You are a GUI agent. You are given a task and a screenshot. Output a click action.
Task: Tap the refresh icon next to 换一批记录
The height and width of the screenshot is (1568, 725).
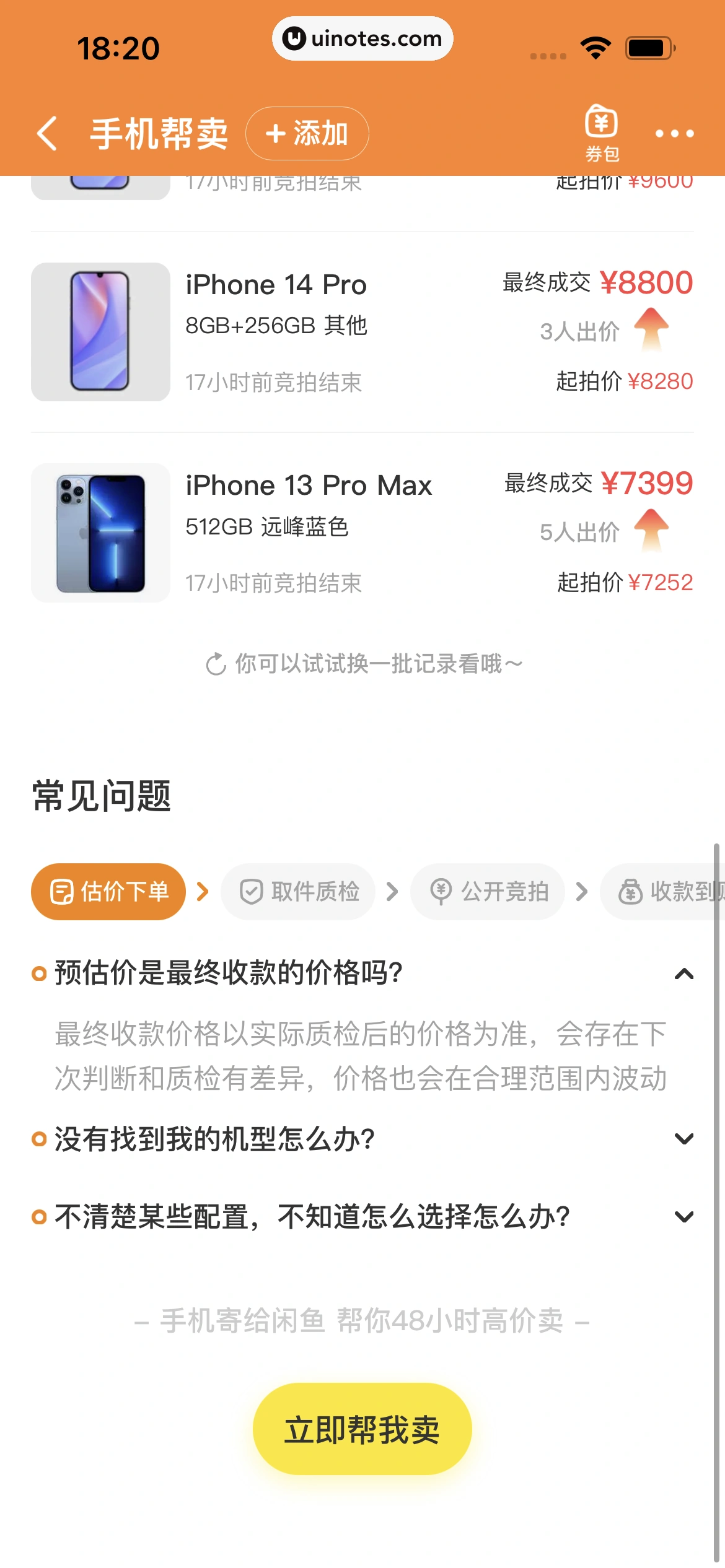pos(216,663)
